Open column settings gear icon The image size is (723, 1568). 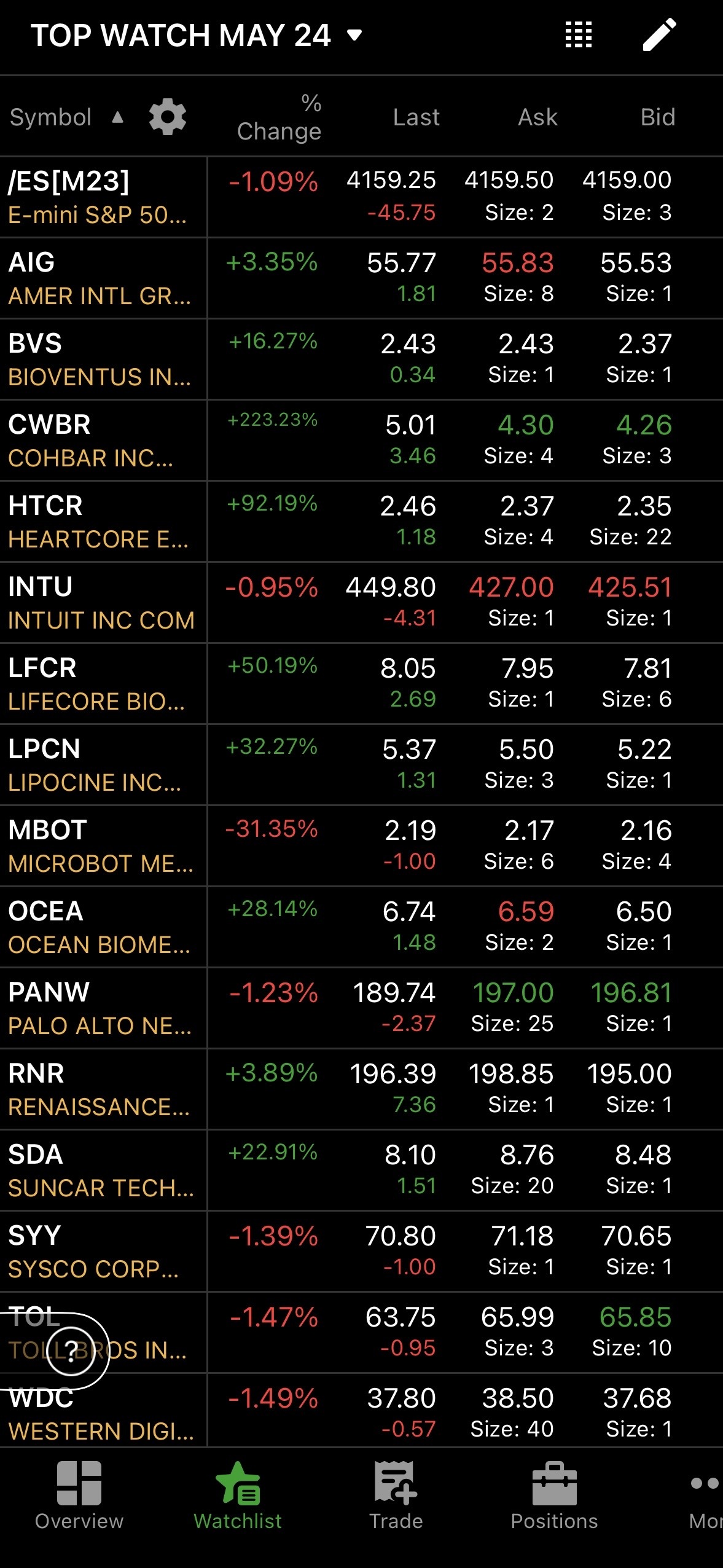168,117
